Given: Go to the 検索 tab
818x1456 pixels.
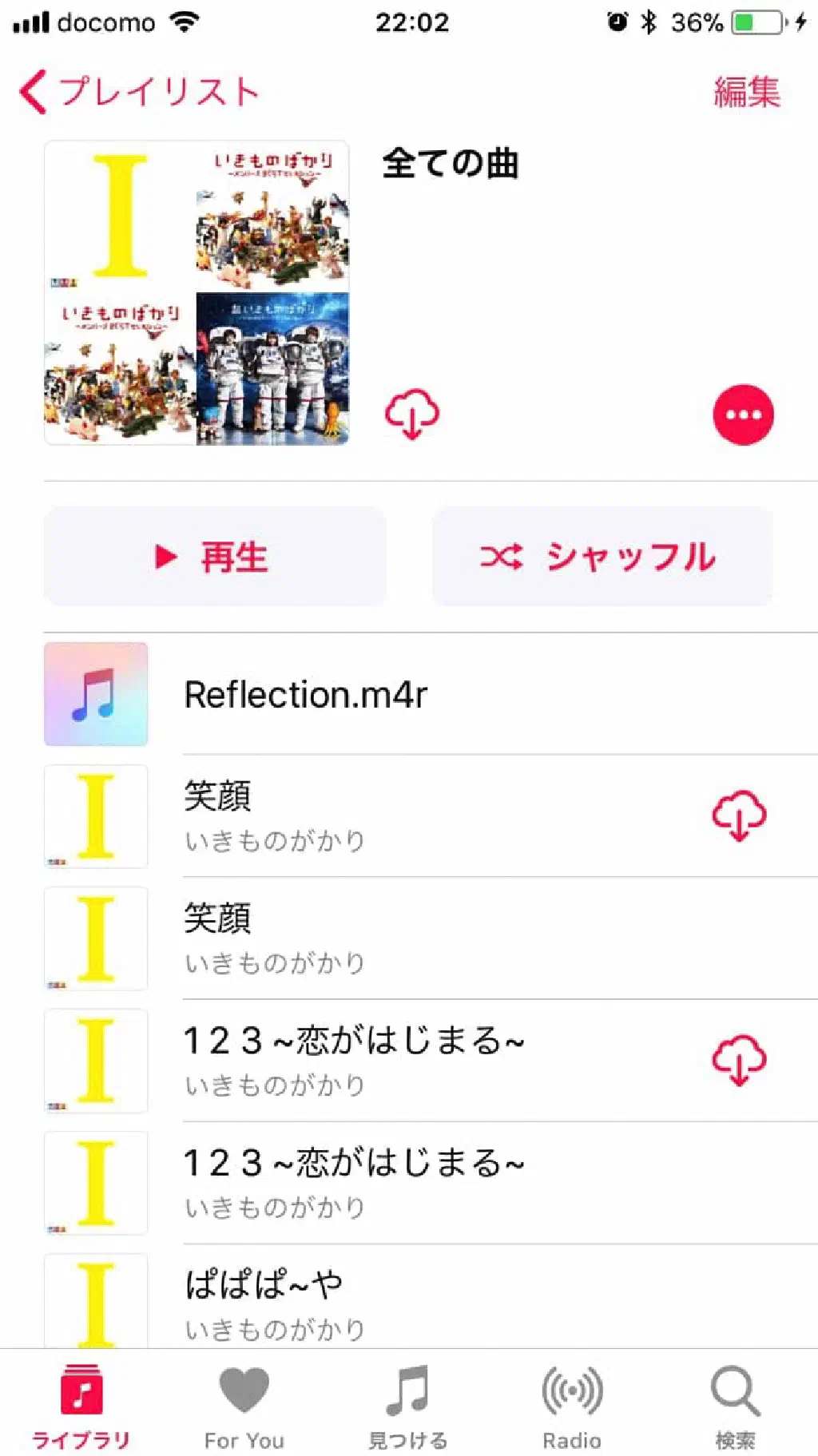Looking at the screenshot, I should tap(735, 1407).
